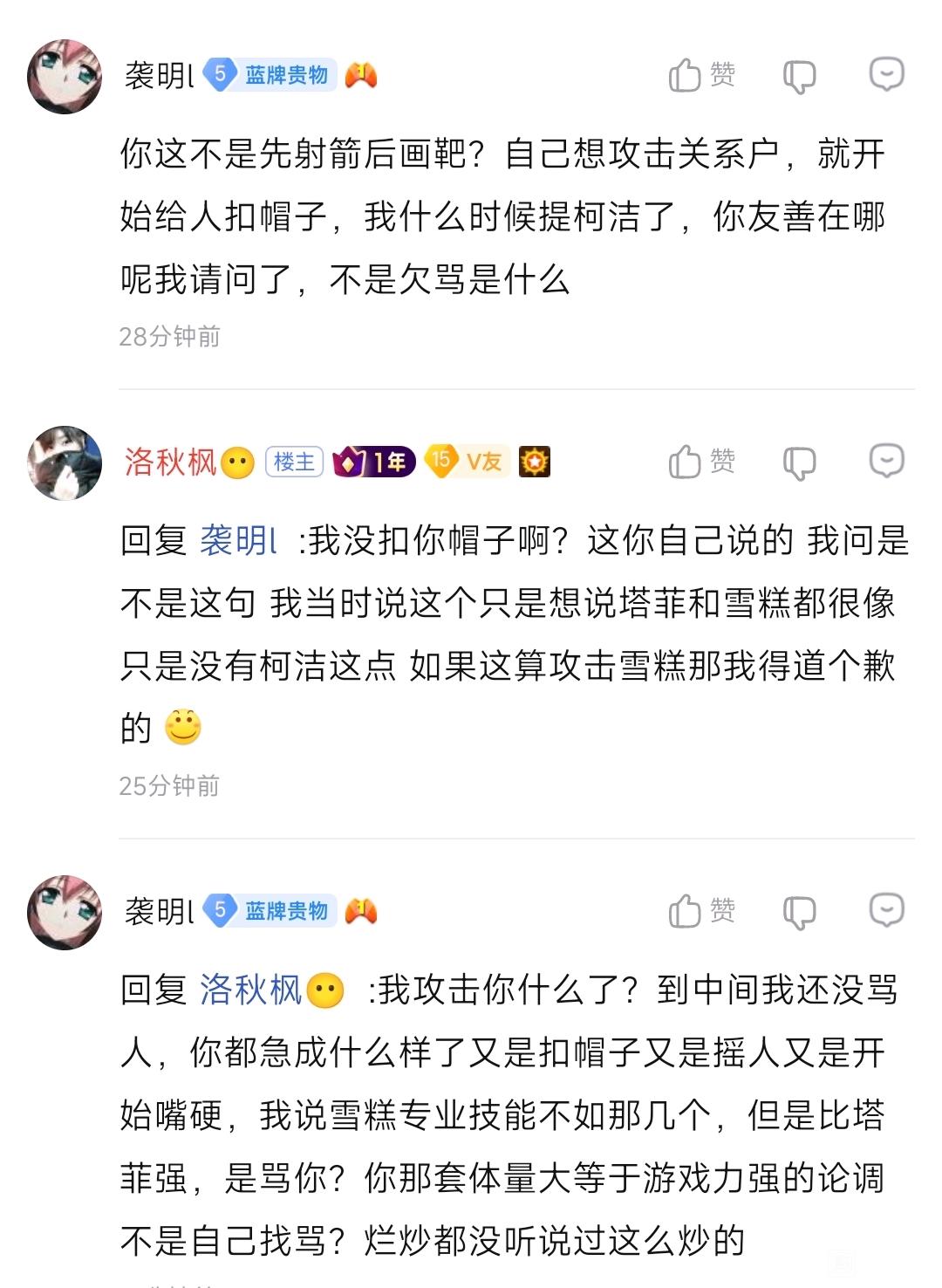The width and height of the screenshot is (942, 1288).
Task: Reply to 袭明l's 我攻击你什么了 comment
Action: click(x=886, y=911)
